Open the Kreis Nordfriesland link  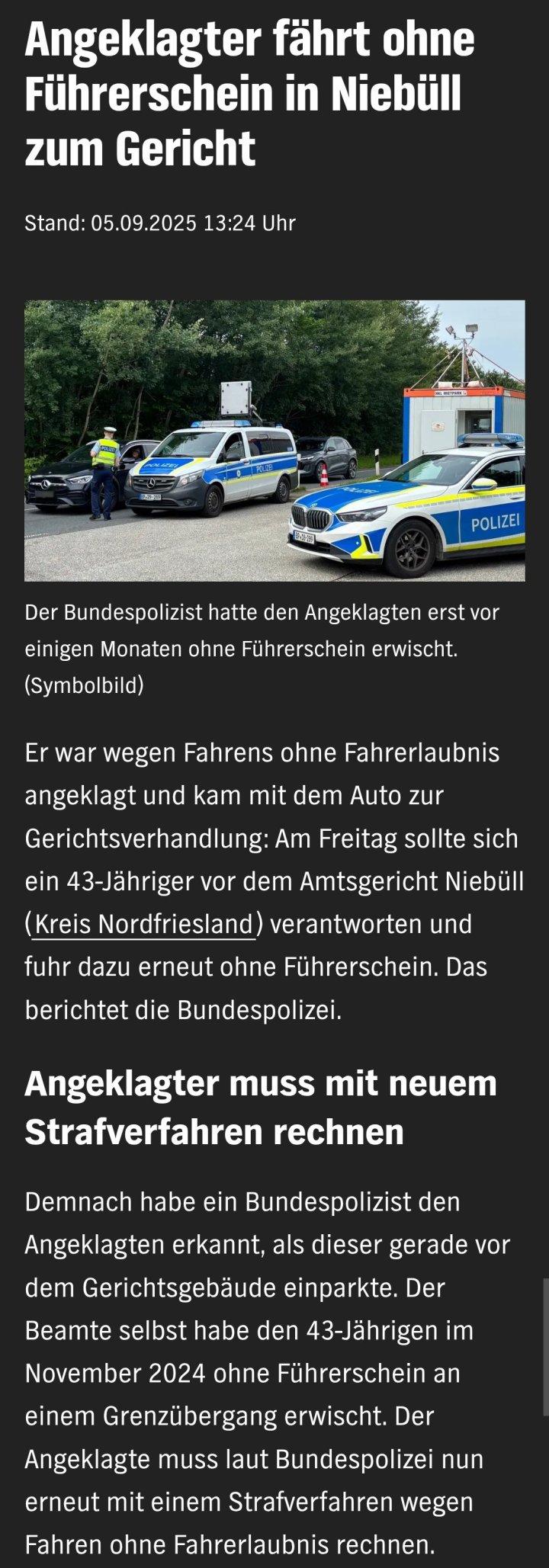tap(143, 924)
